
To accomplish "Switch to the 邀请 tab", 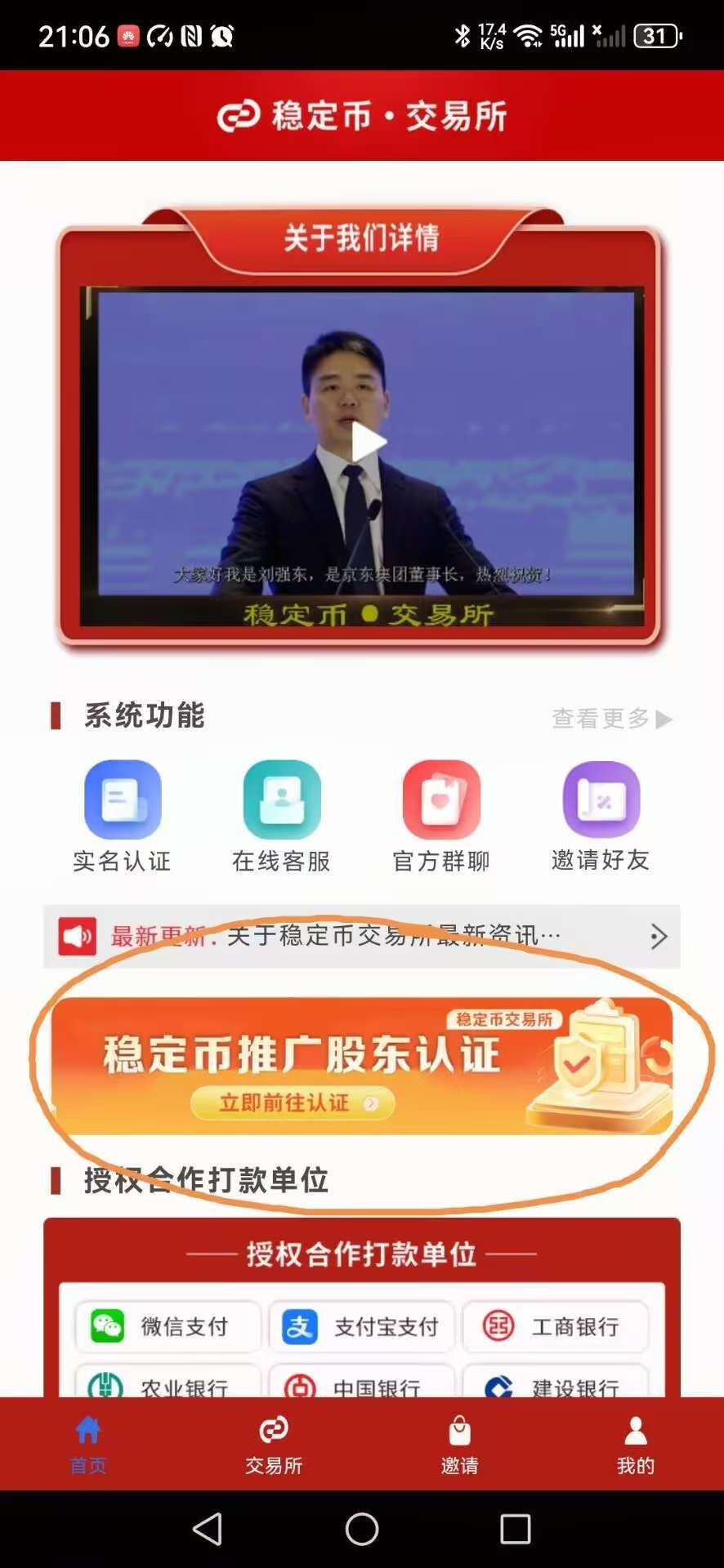I will point(459,1445).
